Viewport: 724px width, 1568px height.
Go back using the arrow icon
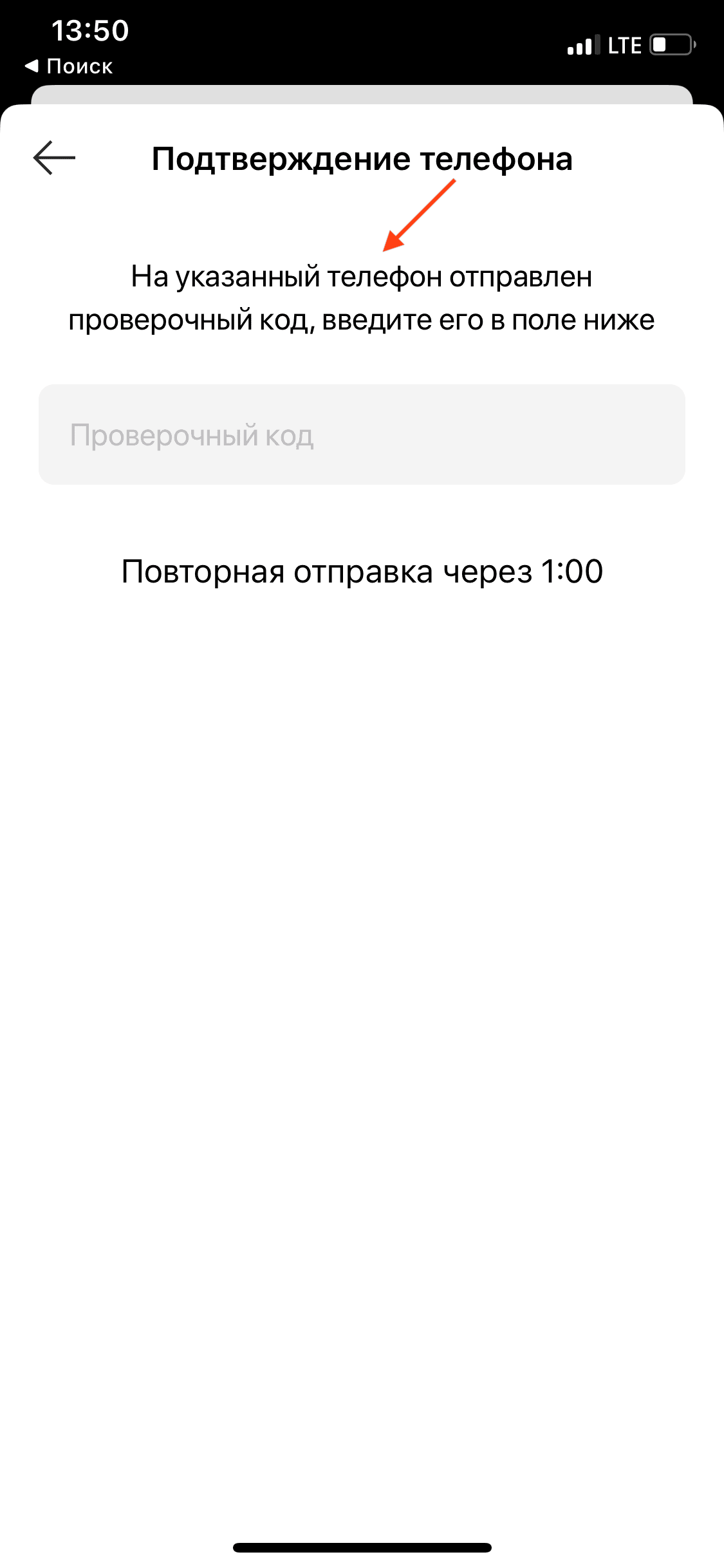point(54,158)
